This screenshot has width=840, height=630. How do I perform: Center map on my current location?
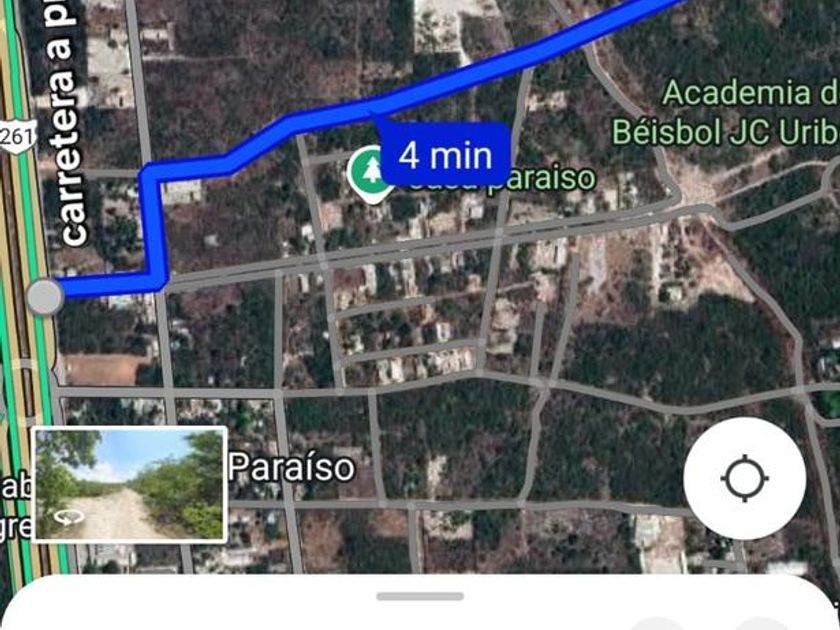744,478
